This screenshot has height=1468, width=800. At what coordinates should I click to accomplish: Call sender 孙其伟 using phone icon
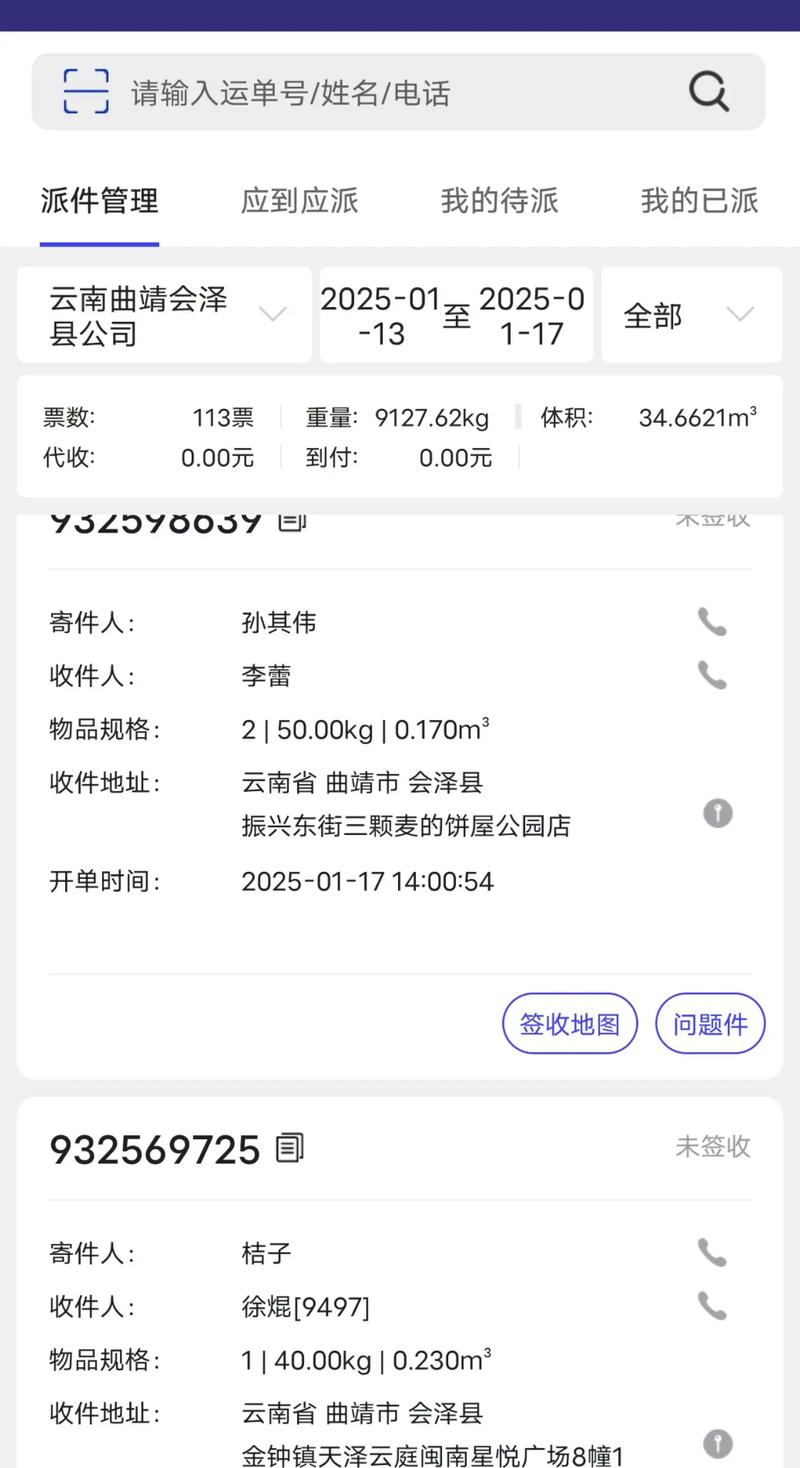(x=711, y=621)
